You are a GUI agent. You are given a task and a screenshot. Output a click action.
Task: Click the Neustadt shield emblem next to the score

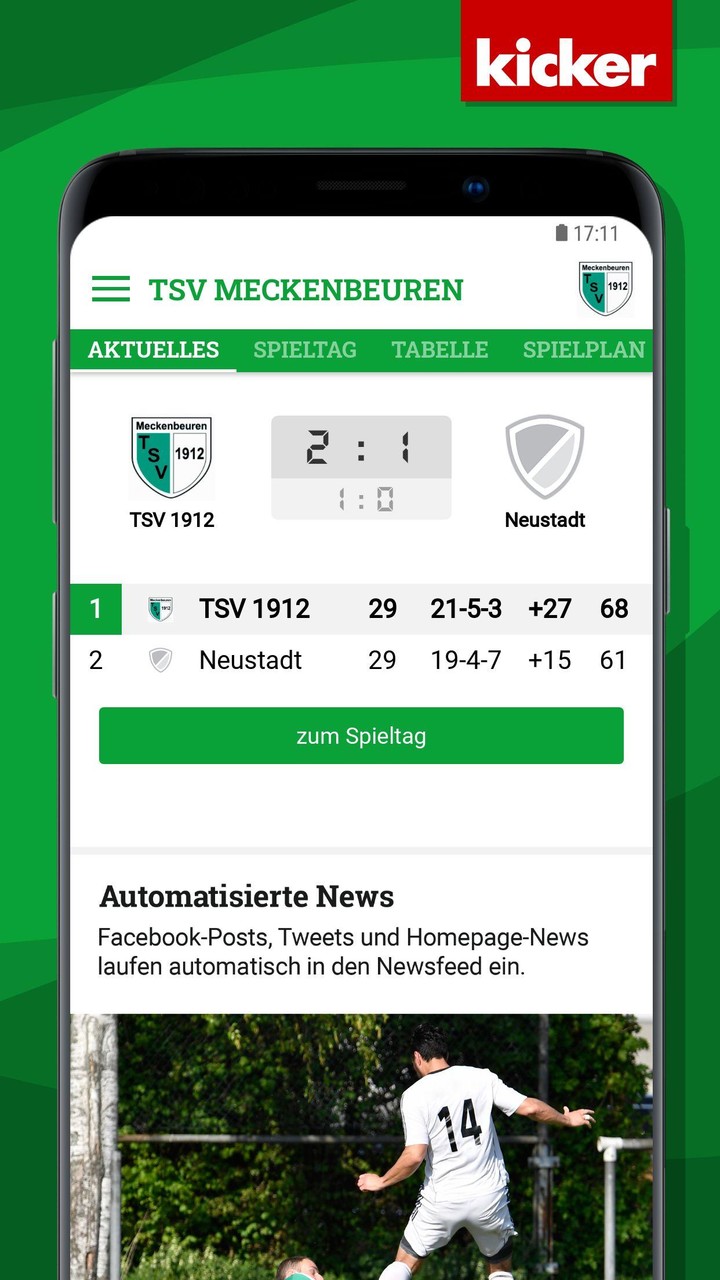point(546,456)
